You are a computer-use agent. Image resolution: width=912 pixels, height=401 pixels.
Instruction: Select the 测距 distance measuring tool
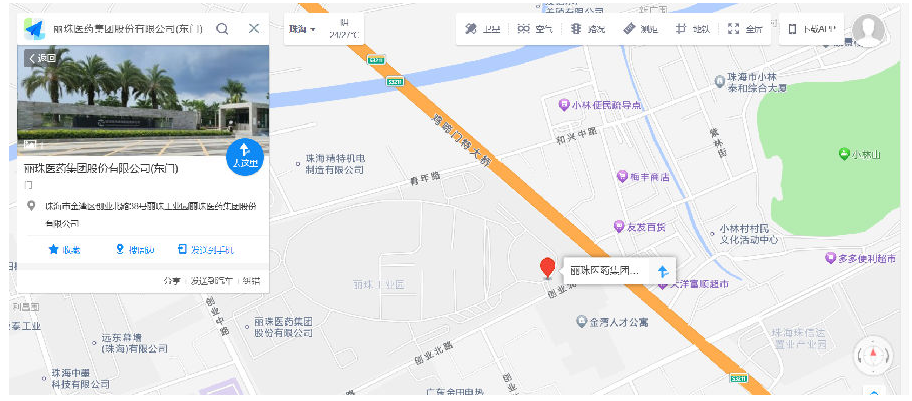[640, 30]
